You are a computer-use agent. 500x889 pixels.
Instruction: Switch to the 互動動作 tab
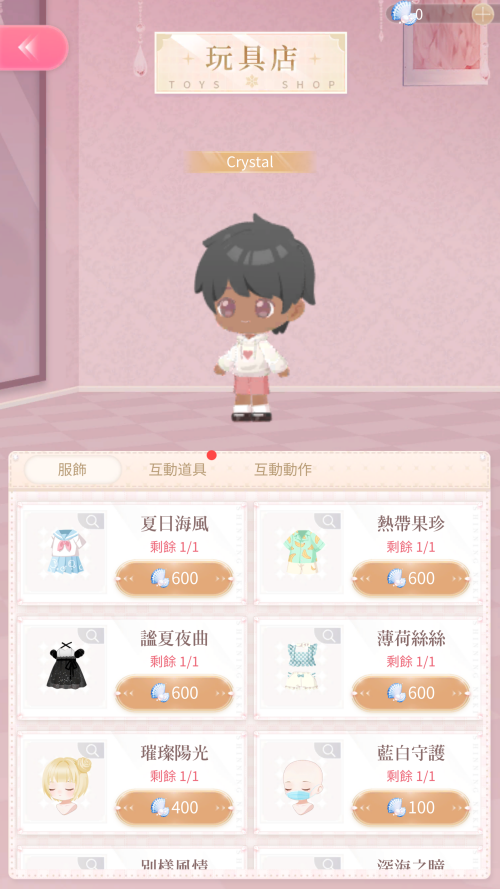(282, 469)
